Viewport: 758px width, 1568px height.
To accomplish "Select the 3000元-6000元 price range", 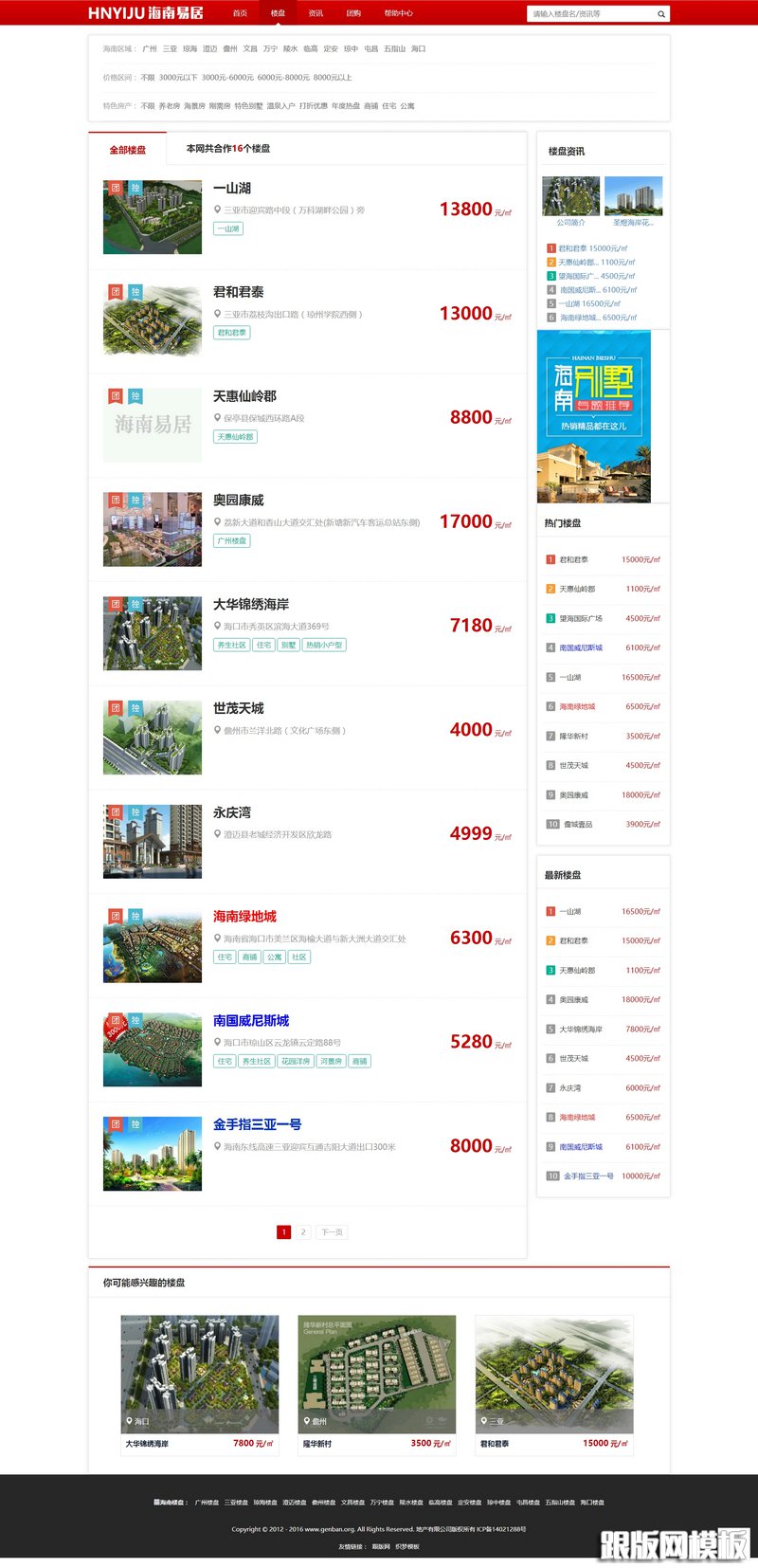I will (227, 78).
